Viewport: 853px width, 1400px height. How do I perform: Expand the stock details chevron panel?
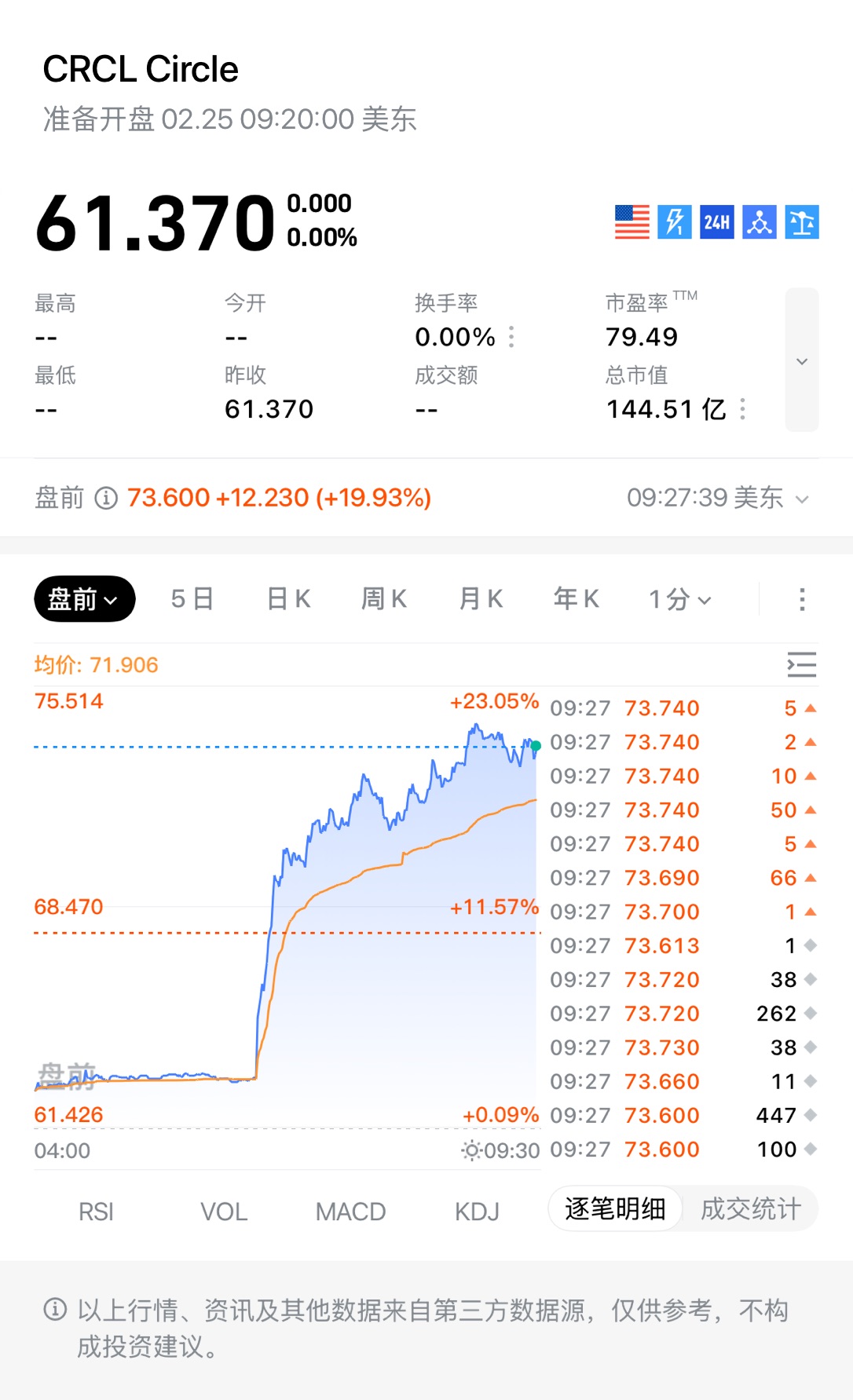[801, 360]
